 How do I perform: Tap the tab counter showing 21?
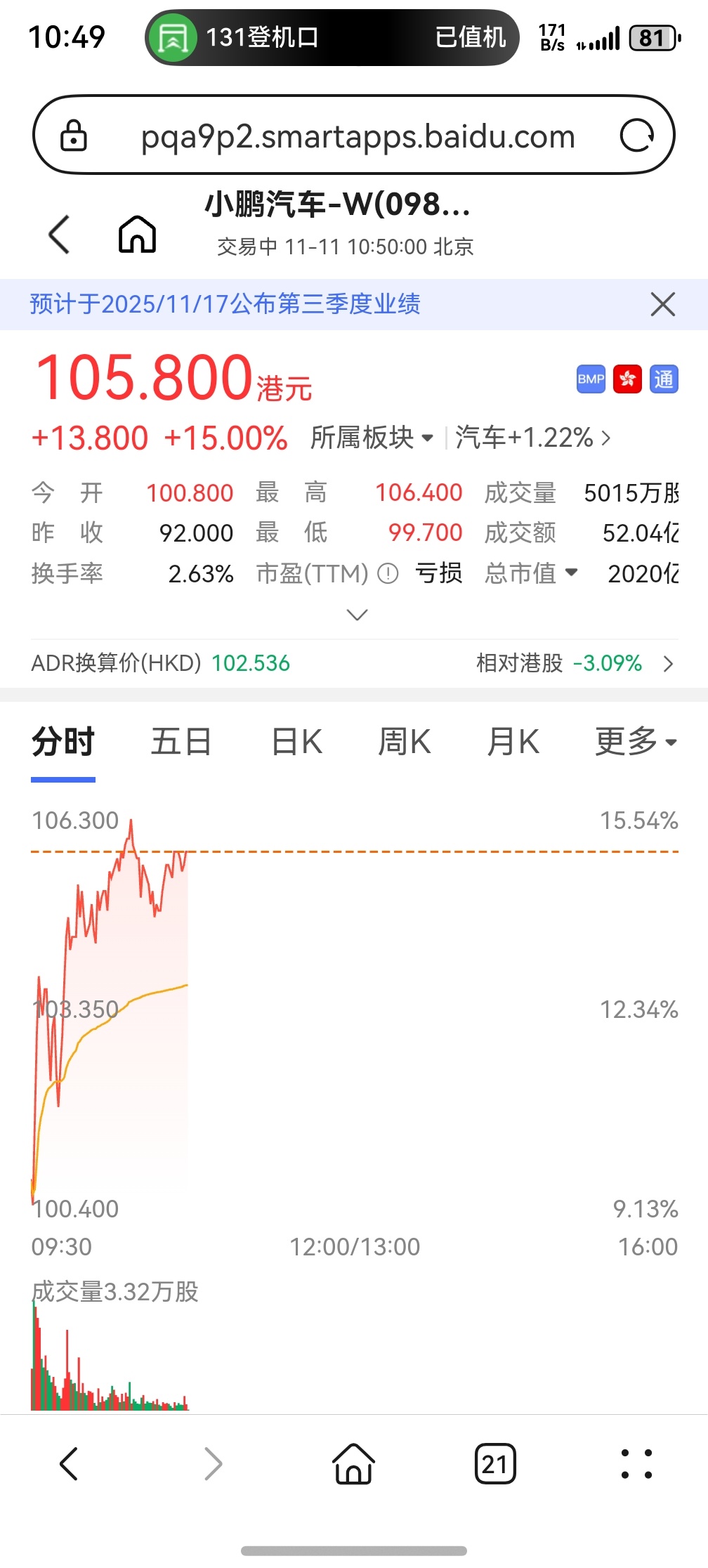point(497,1465)
